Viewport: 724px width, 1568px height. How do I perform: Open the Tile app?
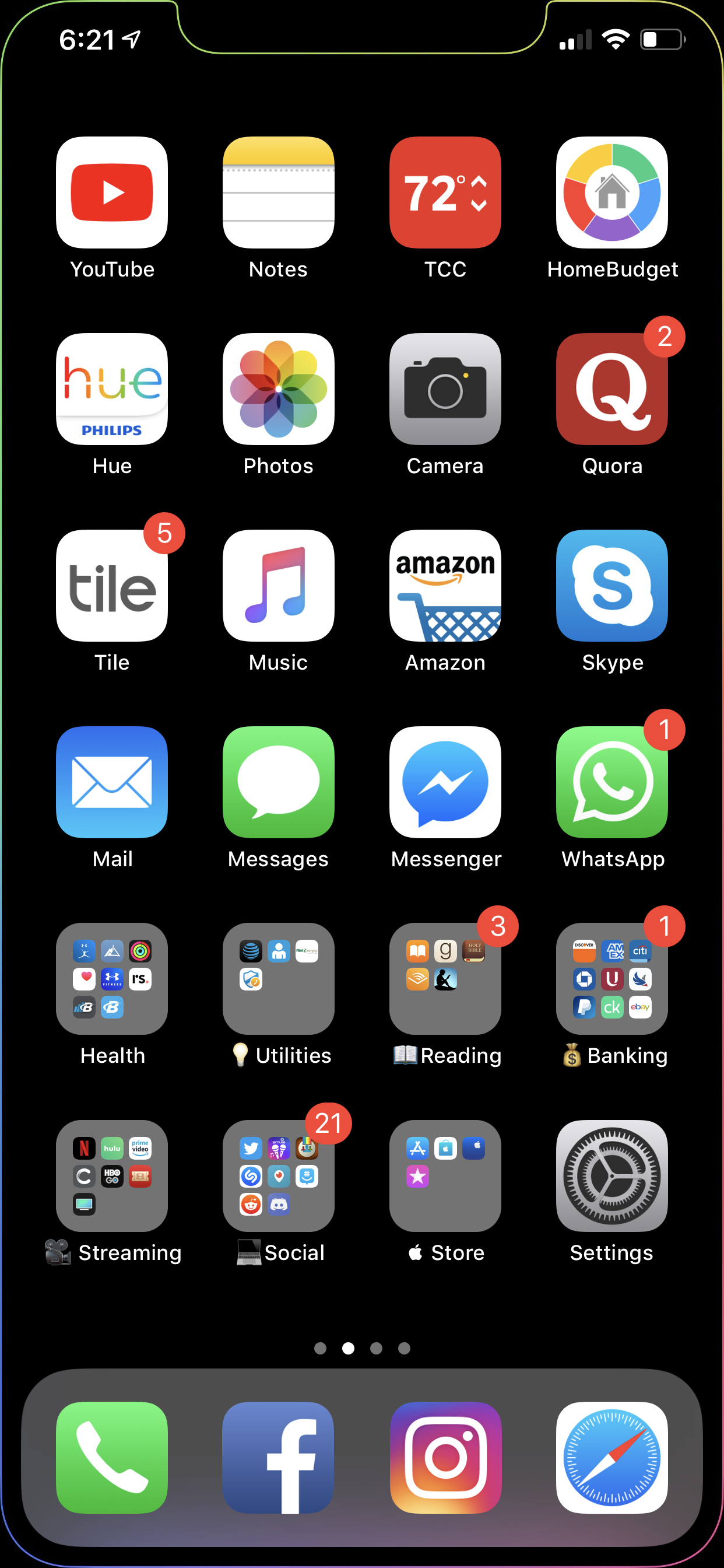(x=112, y=586)
